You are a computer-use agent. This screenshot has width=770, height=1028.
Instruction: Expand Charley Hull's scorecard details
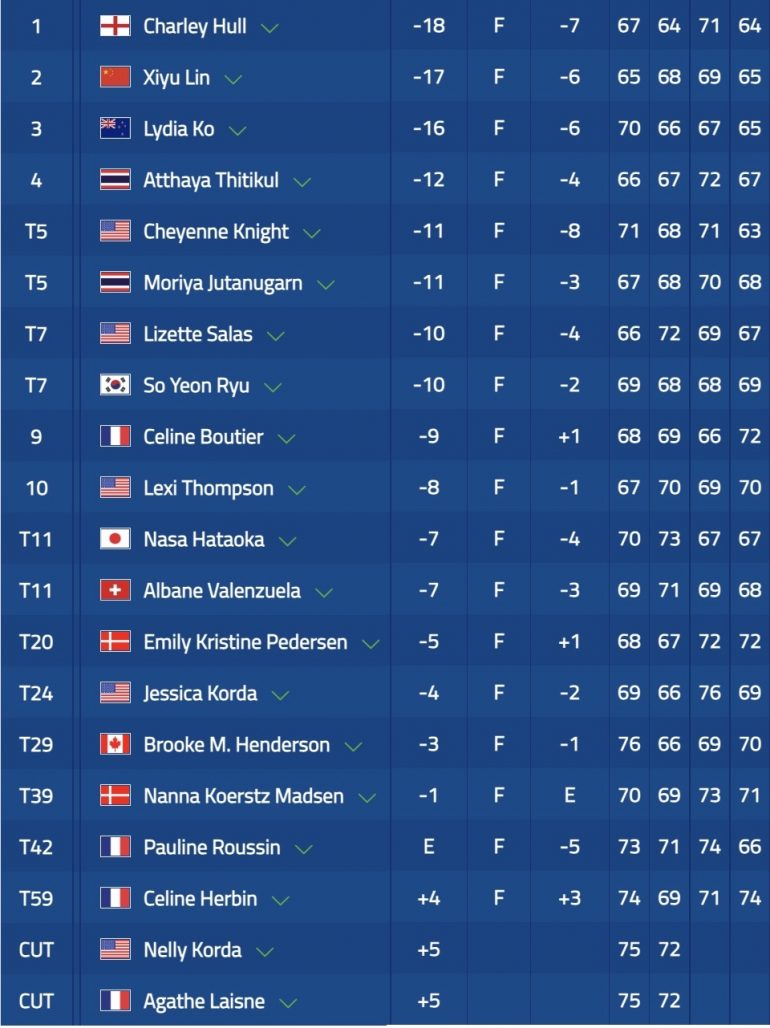coord(269,28)
